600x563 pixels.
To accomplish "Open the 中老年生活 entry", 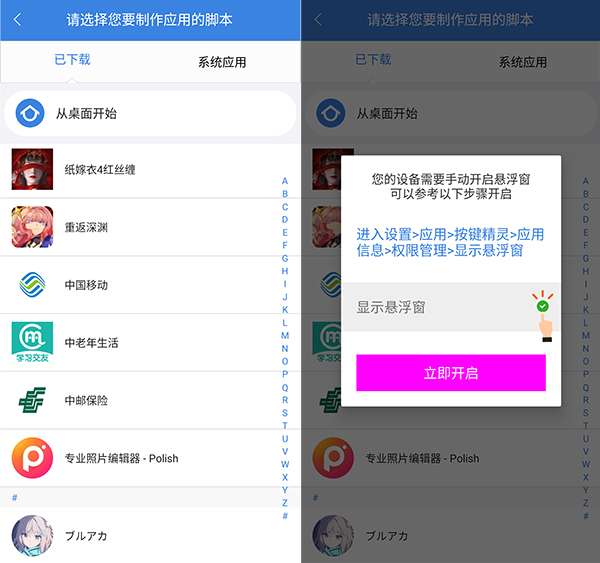I will [x=91, y=343].
